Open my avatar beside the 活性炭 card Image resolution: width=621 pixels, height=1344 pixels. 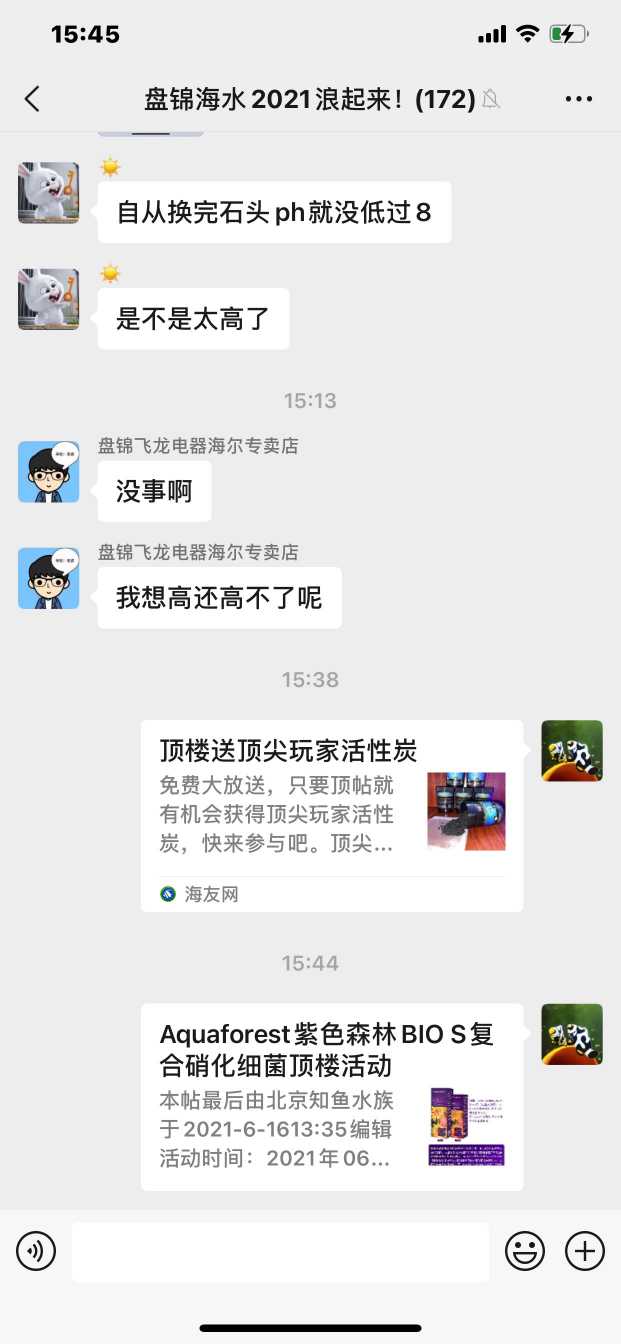(572, 750)
